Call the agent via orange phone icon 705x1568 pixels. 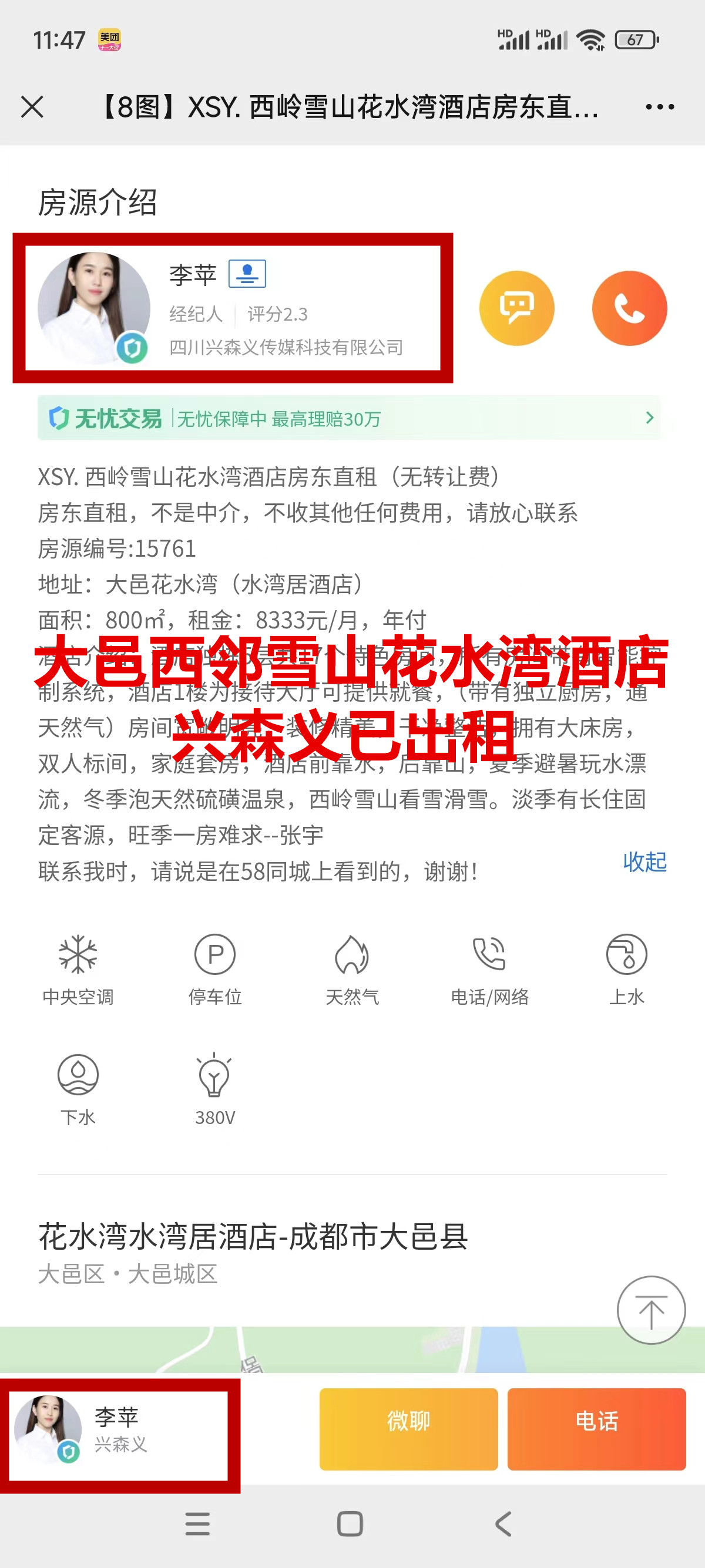click(629, 309)
